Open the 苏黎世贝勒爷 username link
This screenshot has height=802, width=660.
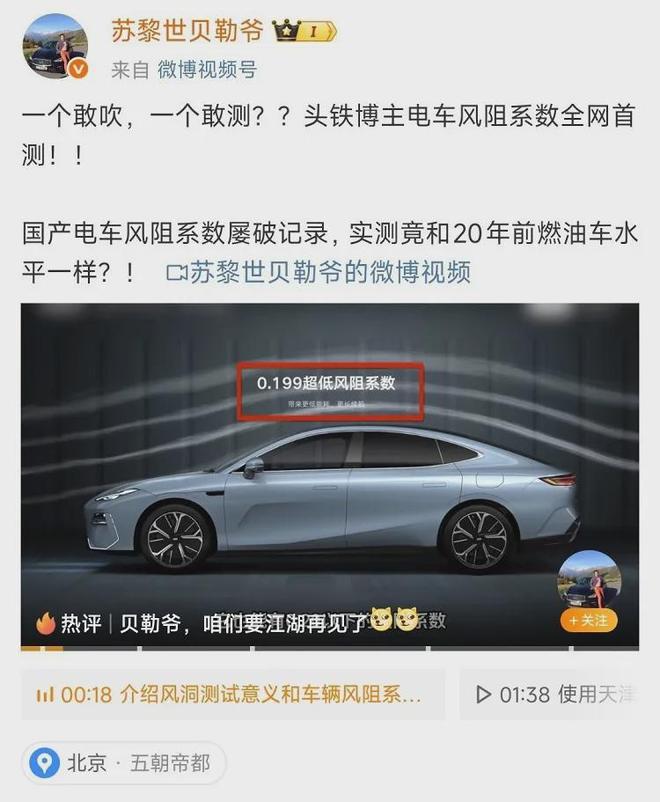click(x=186, y=31)
